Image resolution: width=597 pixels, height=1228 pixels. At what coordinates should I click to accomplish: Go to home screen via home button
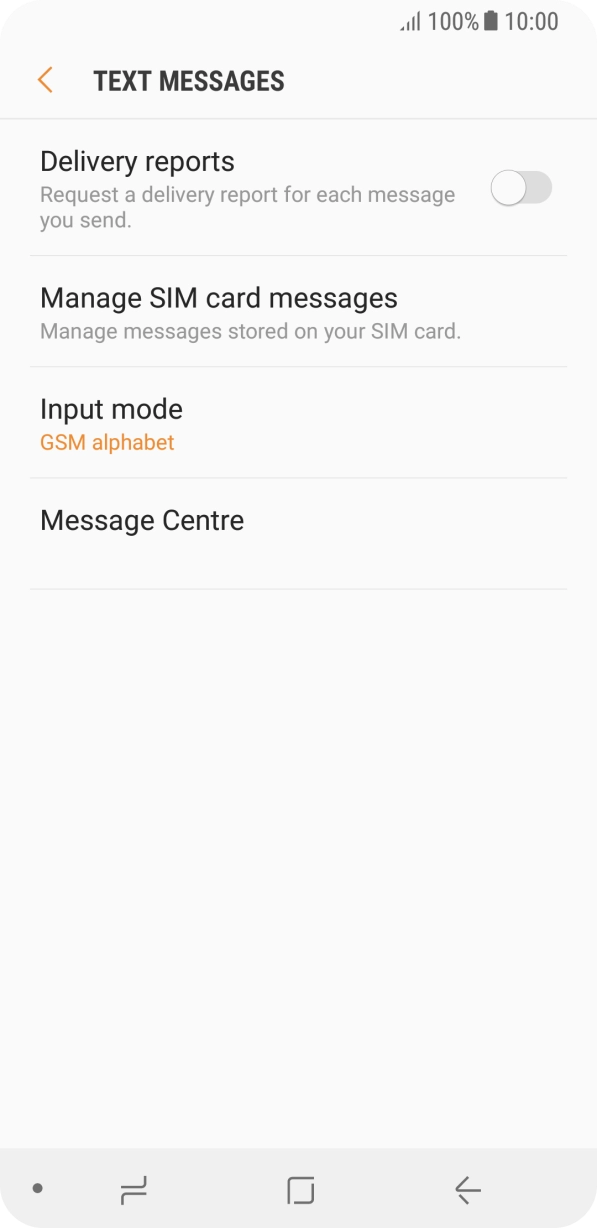click(300, 1189)
